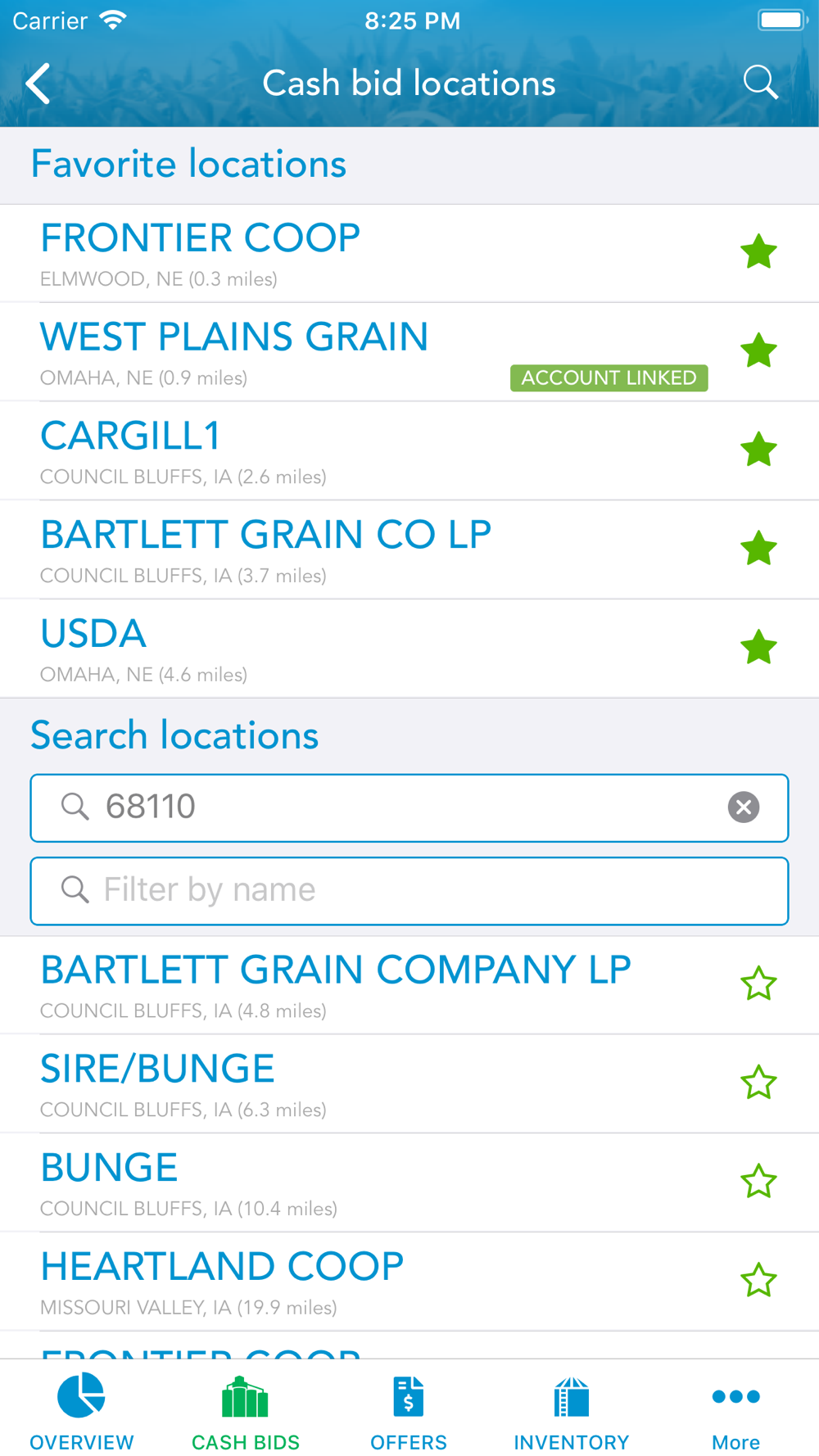Go to the Offers tab
The height and width of the screenshot is (1456, 819).
[409, 1412]
